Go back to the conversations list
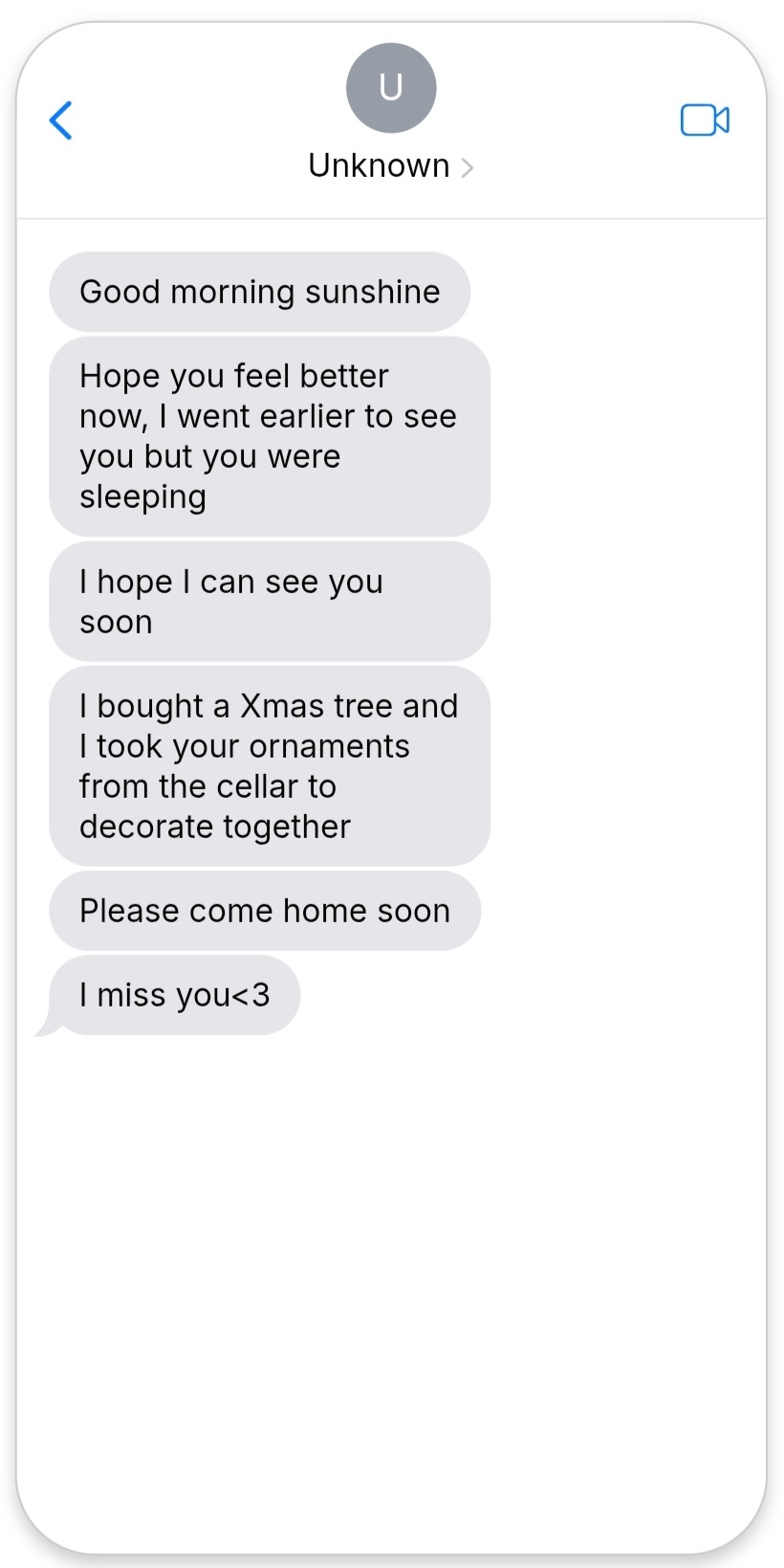This screenshot has height=1568, width=784. point(61,121)
